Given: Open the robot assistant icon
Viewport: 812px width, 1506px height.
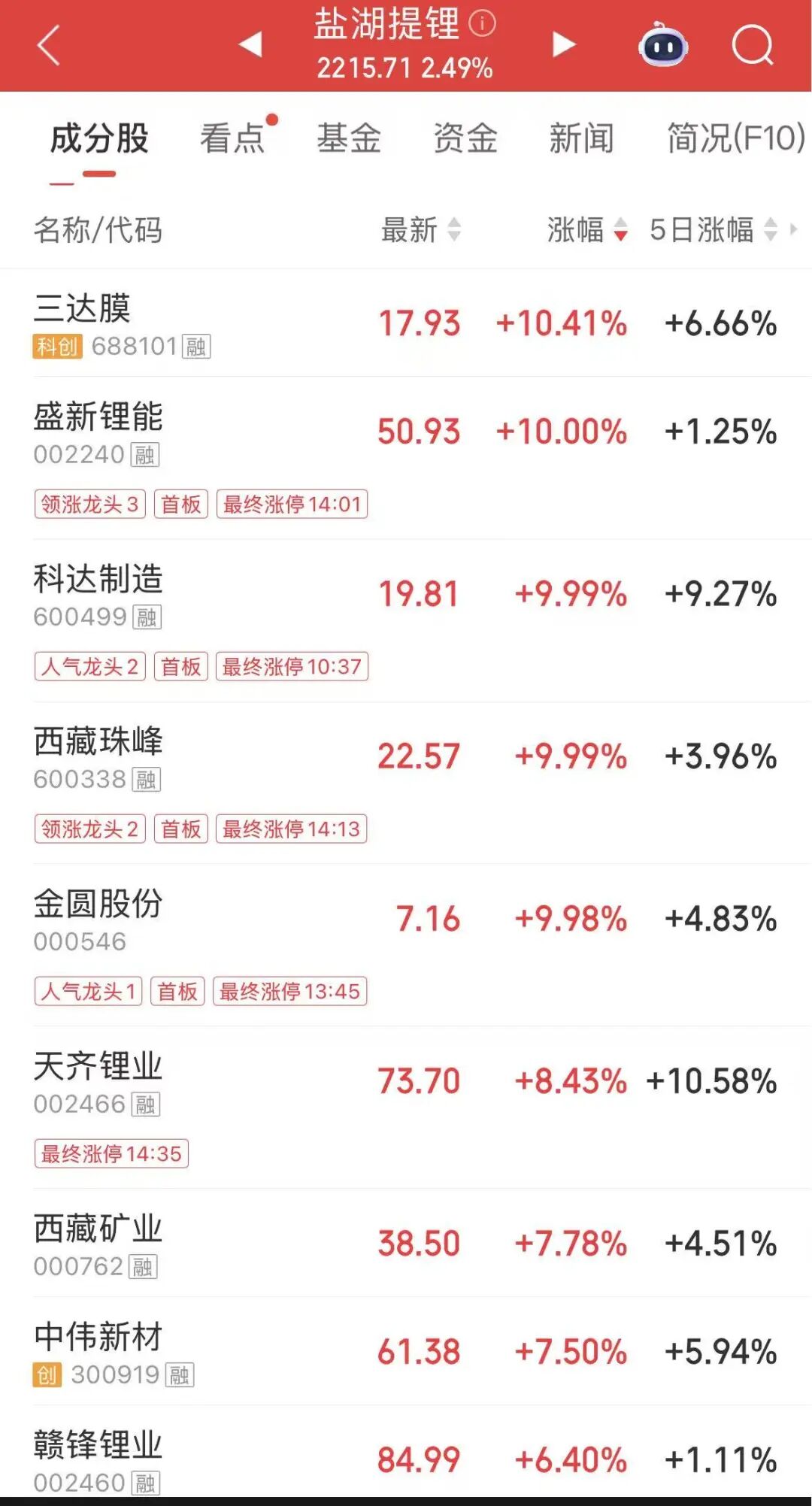Looking at the screenshot, I should [662, 46].
